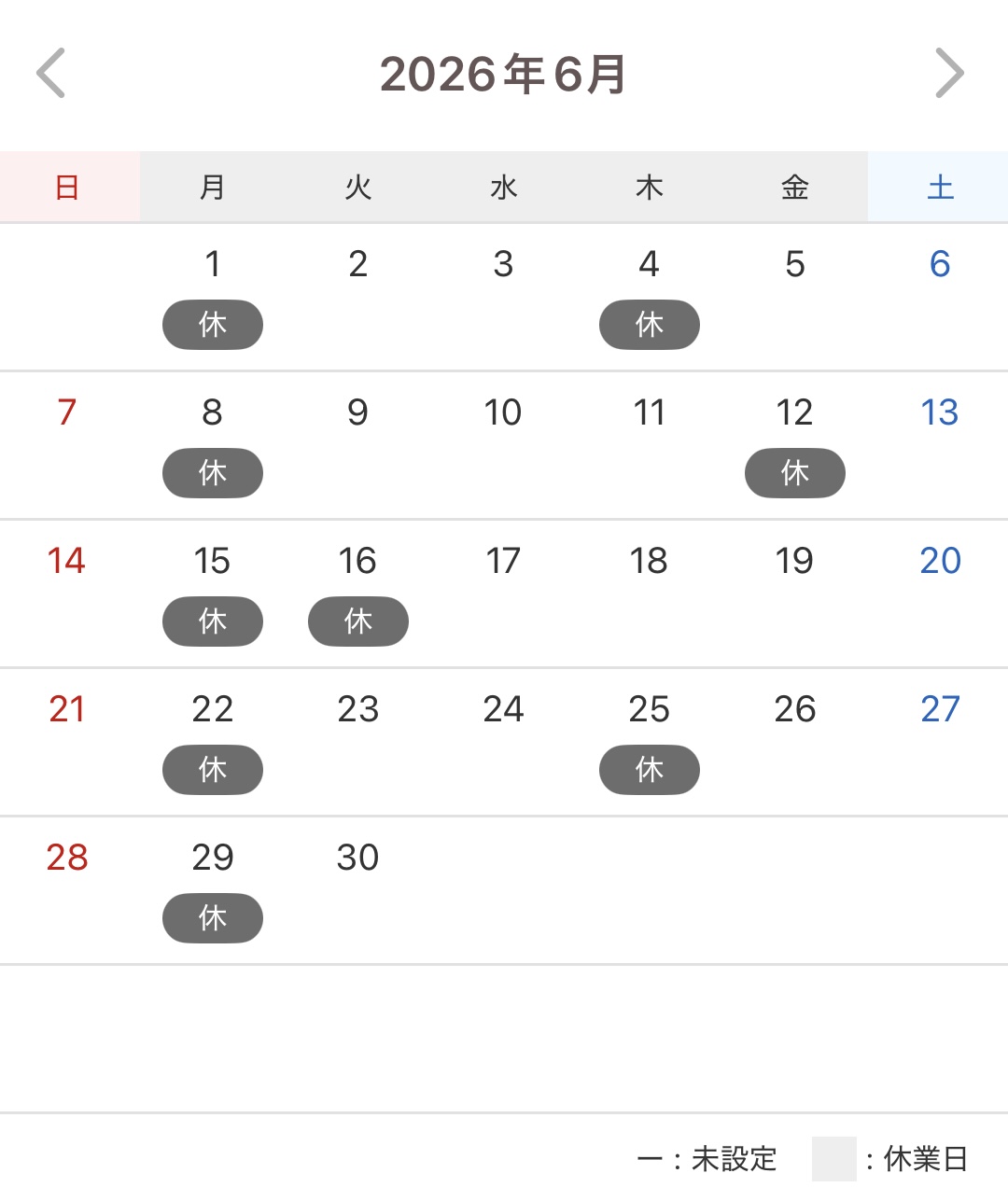Screen dimensions: 1008x1201
Task: Go to the previous month
Action: [51, 74]
